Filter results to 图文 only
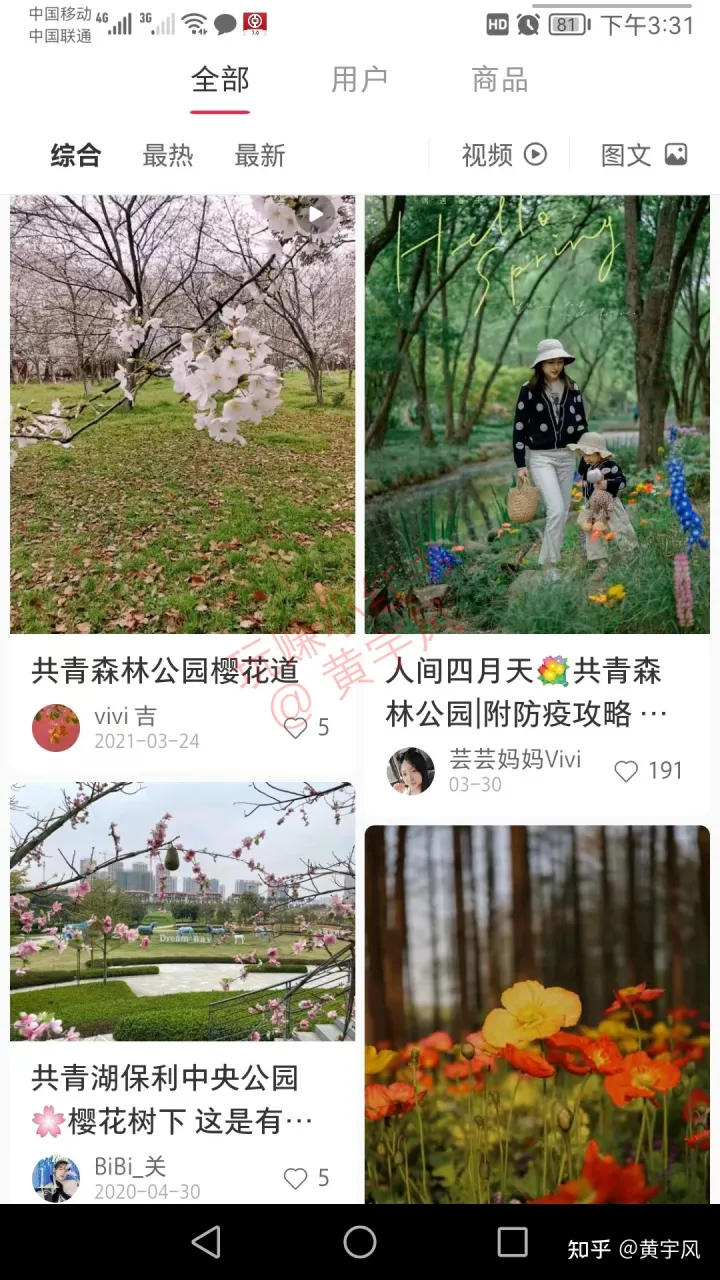The width and height of the screenshot is (720, 1280). (x=644, y=155)
